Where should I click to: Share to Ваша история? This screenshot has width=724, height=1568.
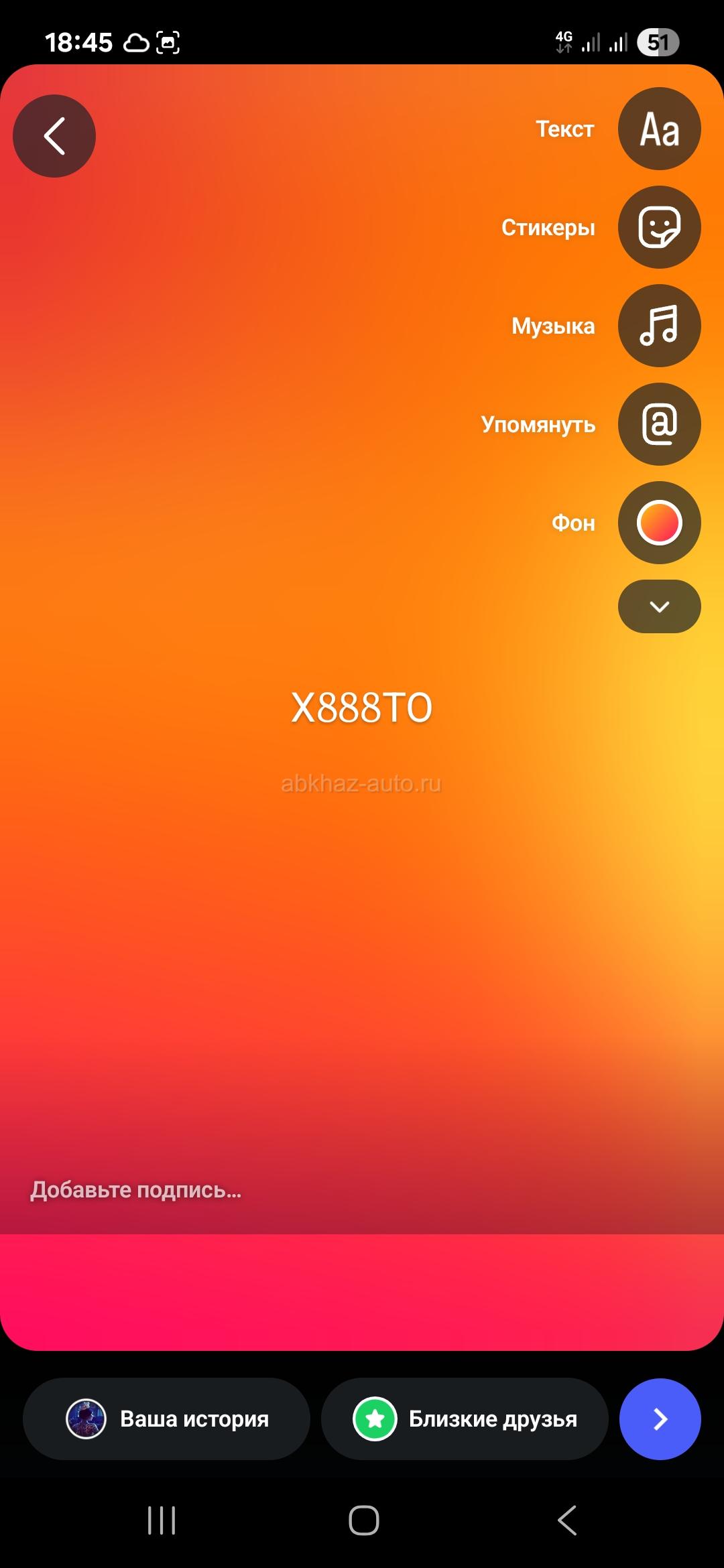tap(167, 1419)
